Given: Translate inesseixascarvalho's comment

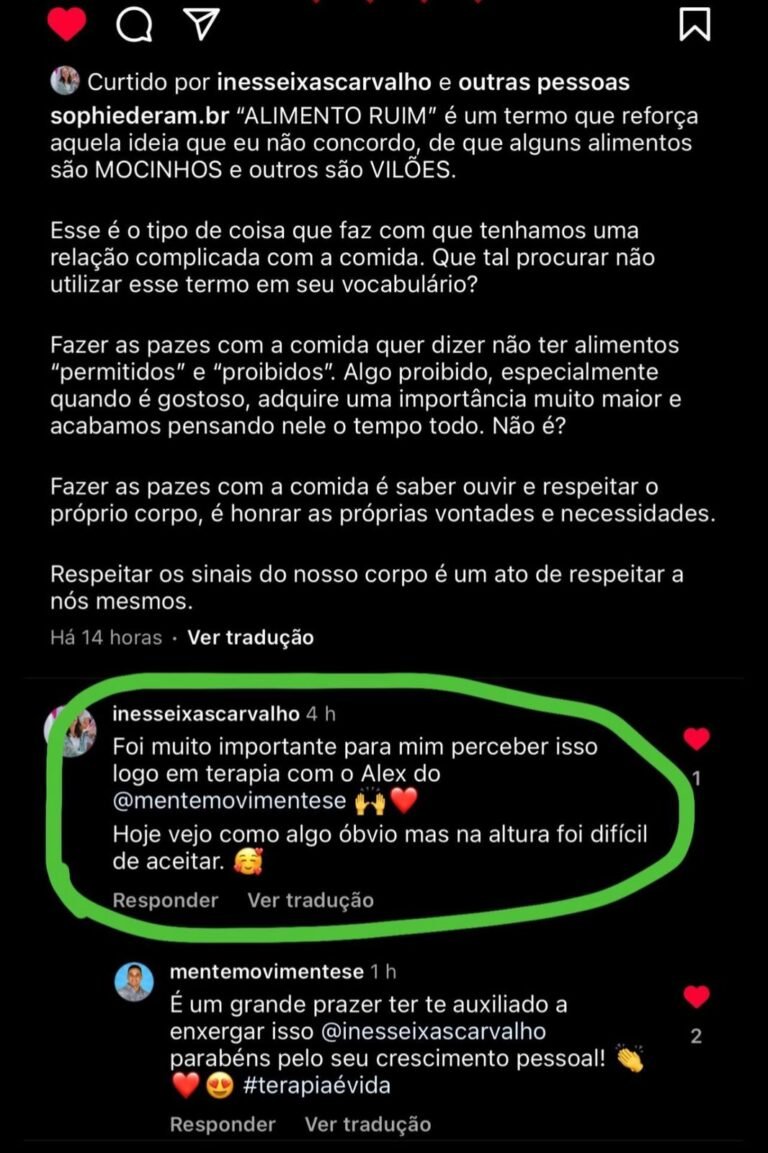Looking at the screenshot, I should (x=310, y=900).
